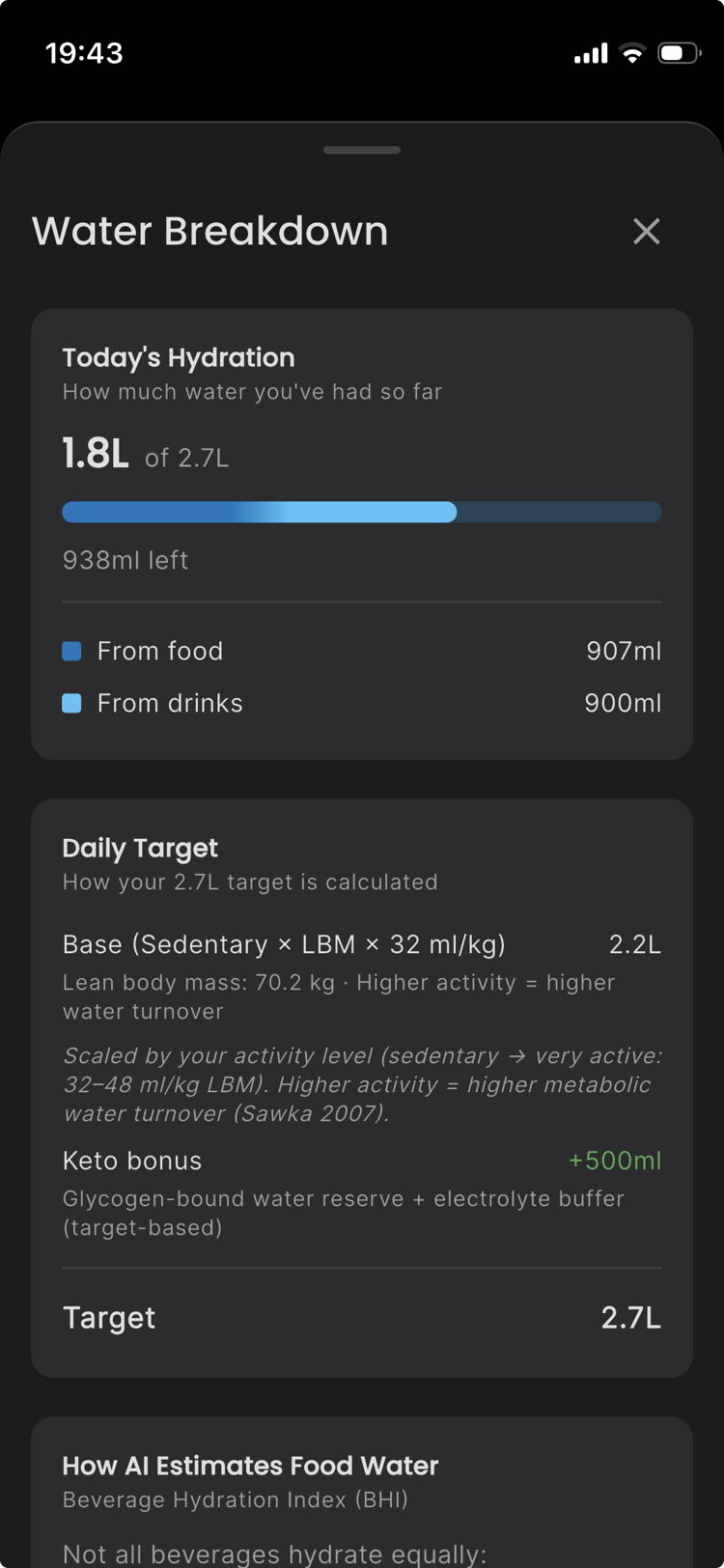
Task: Tap the light blue From drinks legend square
Action: [x=71, y=703]
